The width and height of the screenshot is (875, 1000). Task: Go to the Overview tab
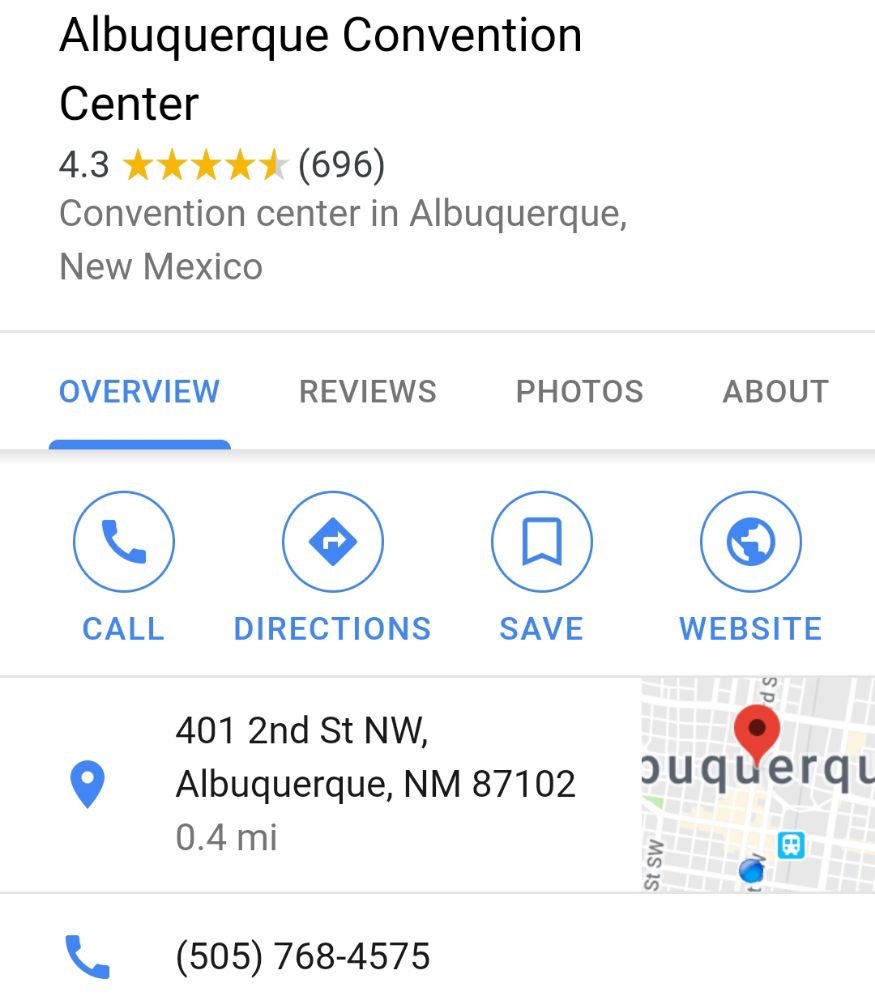[x=139, y=391]
